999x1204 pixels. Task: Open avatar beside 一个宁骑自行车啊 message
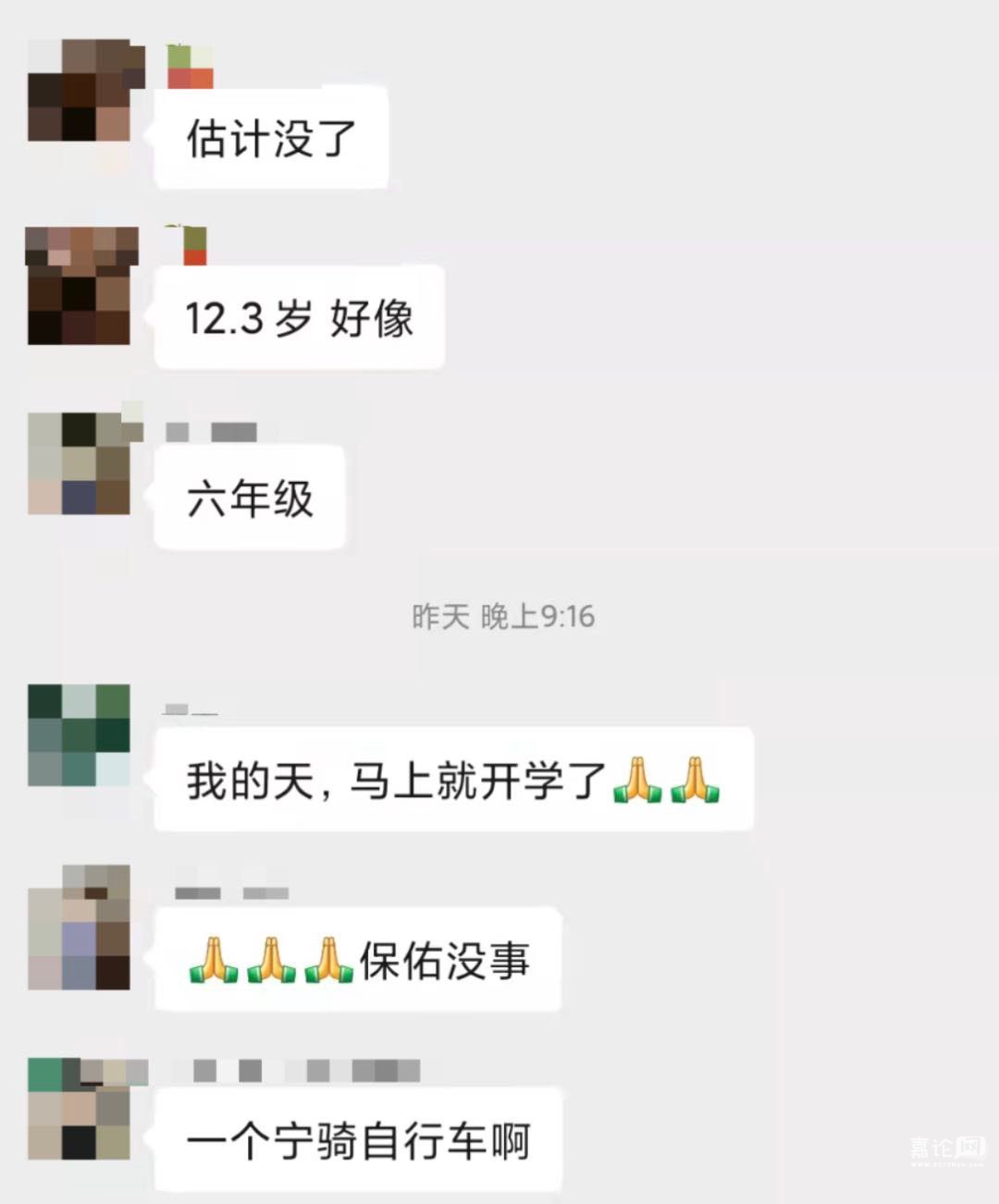[80, 1110]
